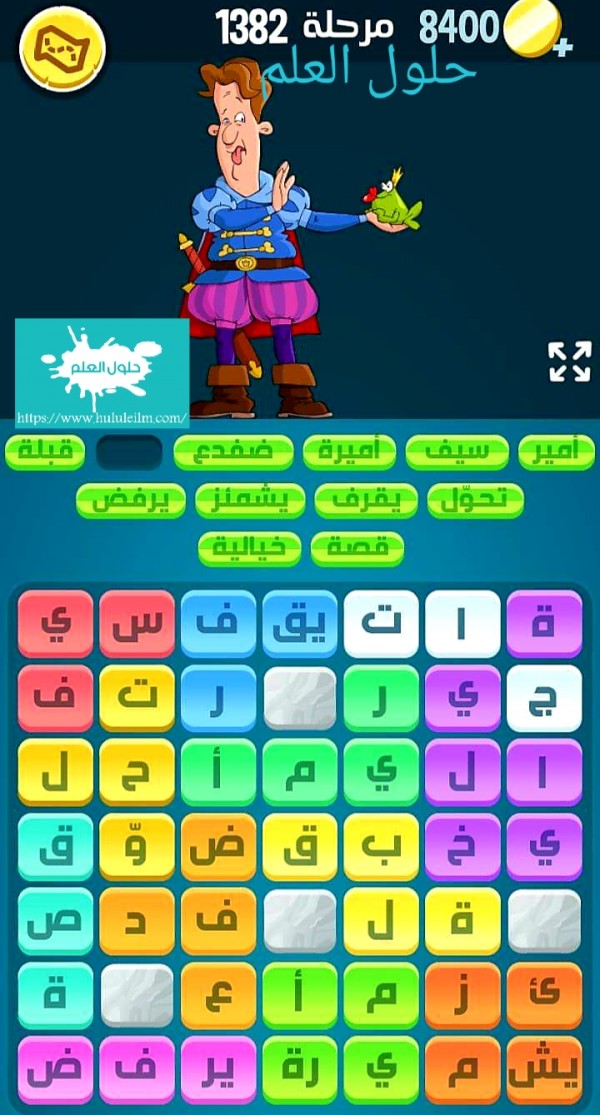
Task: Expand the prince picture to fullscreen
Action: [x=569, y=361]
